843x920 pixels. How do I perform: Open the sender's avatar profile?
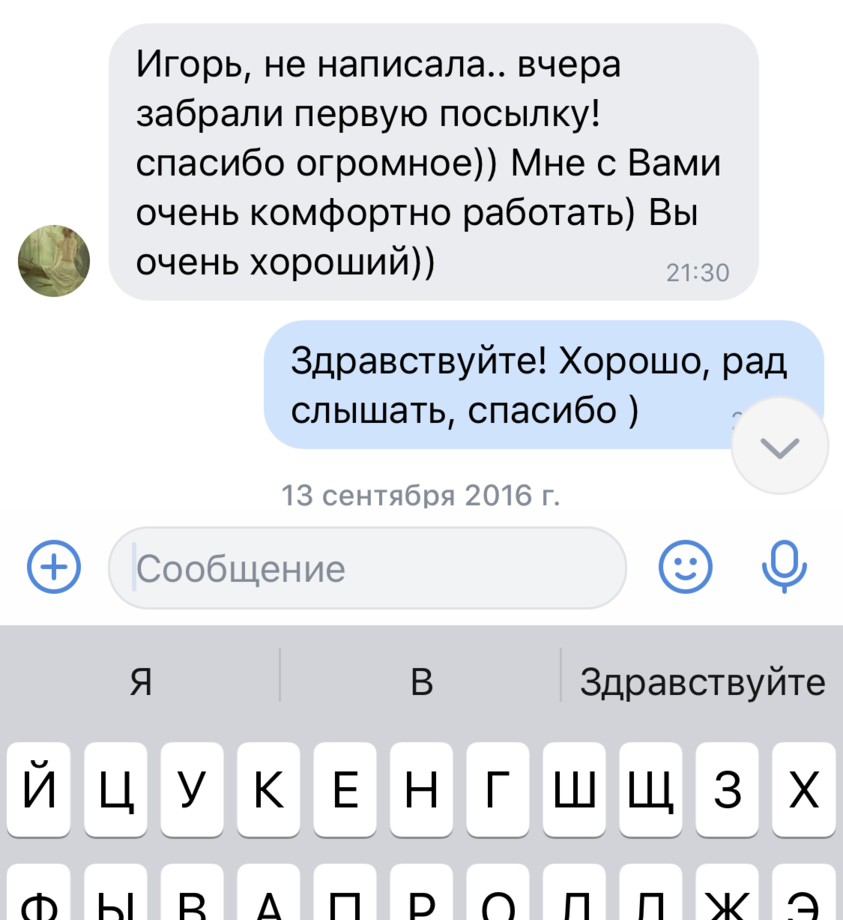coord(54,260)
